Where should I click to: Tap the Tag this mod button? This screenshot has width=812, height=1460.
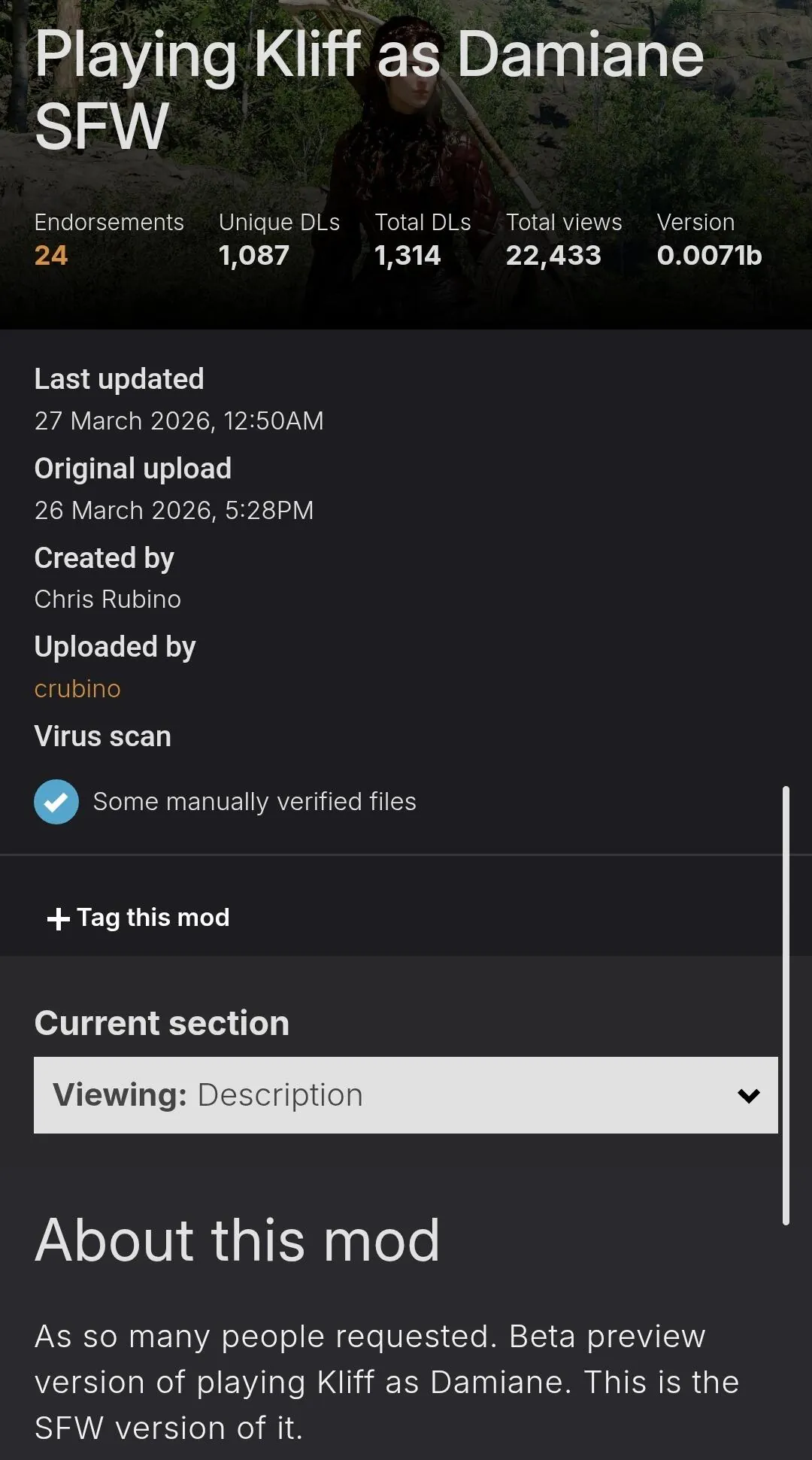138,918
